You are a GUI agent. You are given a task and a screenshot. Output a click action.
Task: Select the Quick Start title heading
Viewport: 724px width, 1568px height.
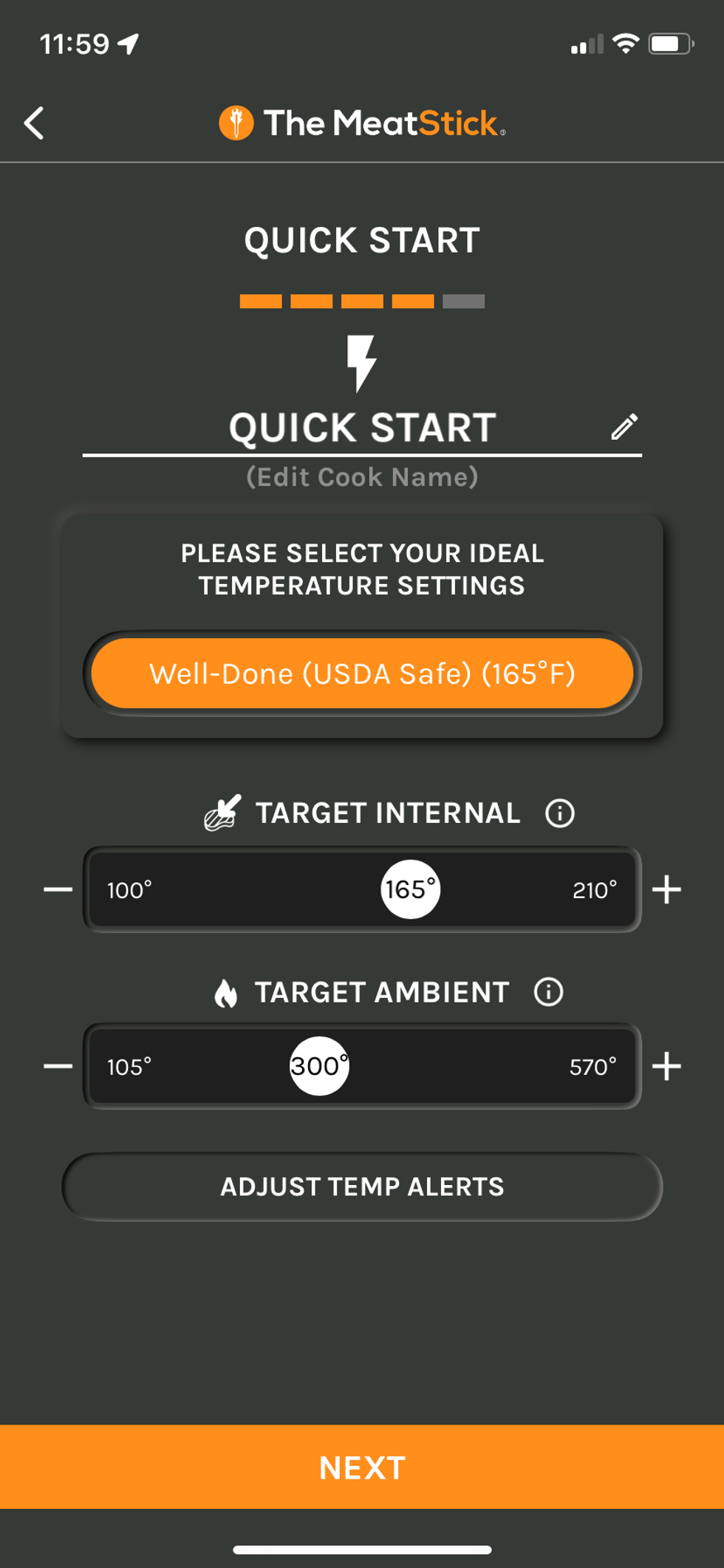[x=362, y=240]
